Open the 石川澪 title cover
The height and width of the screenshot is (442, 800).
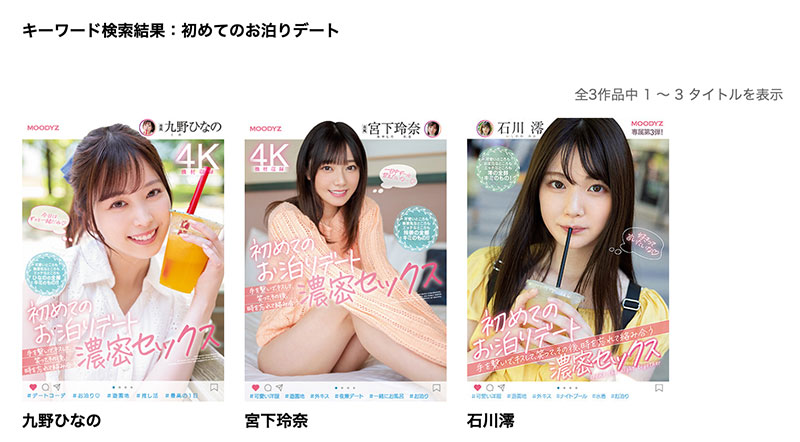tap(568, 258)
